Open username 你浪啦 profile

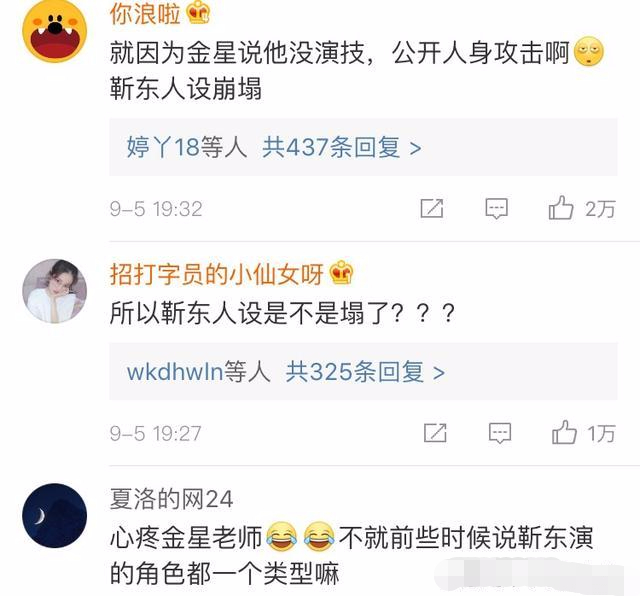pyautogui.click(x=147, y=15)
